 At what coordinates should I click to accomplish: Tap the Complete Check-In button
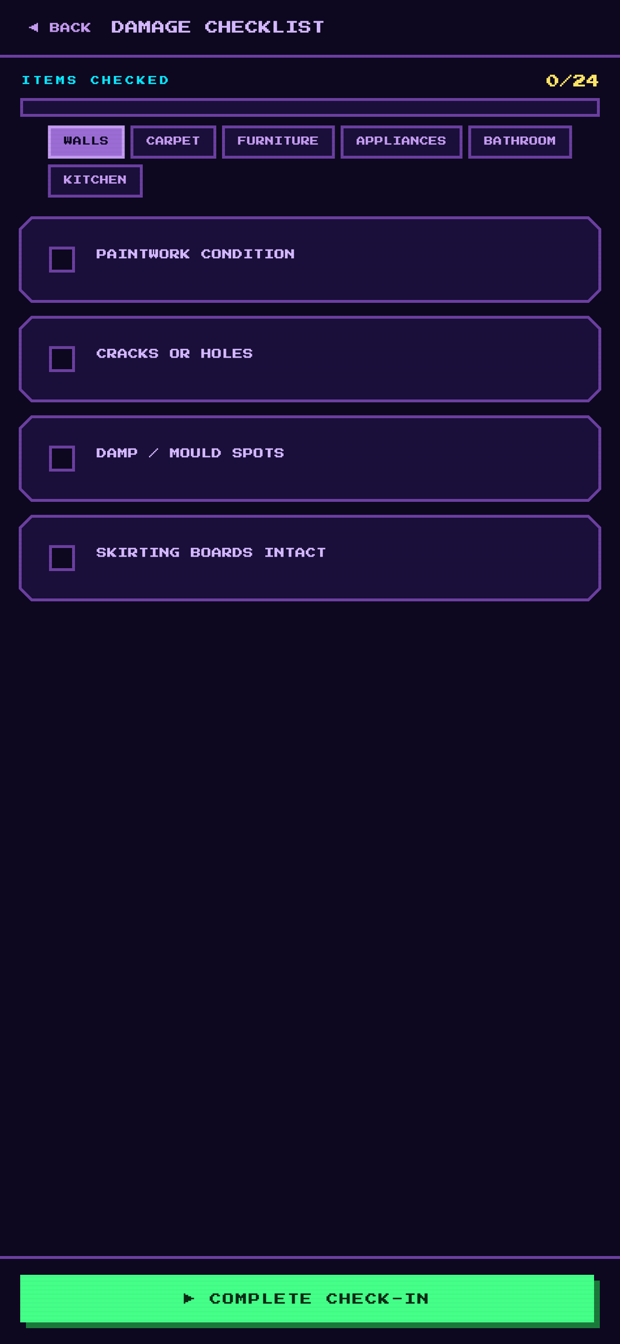(x=307, y=1299)
